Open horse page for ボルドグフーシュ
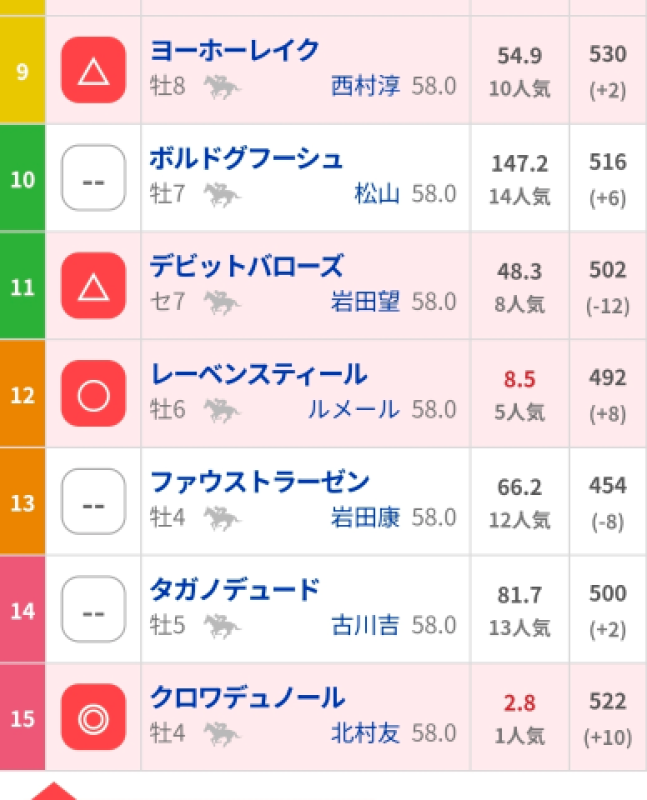 246,158
